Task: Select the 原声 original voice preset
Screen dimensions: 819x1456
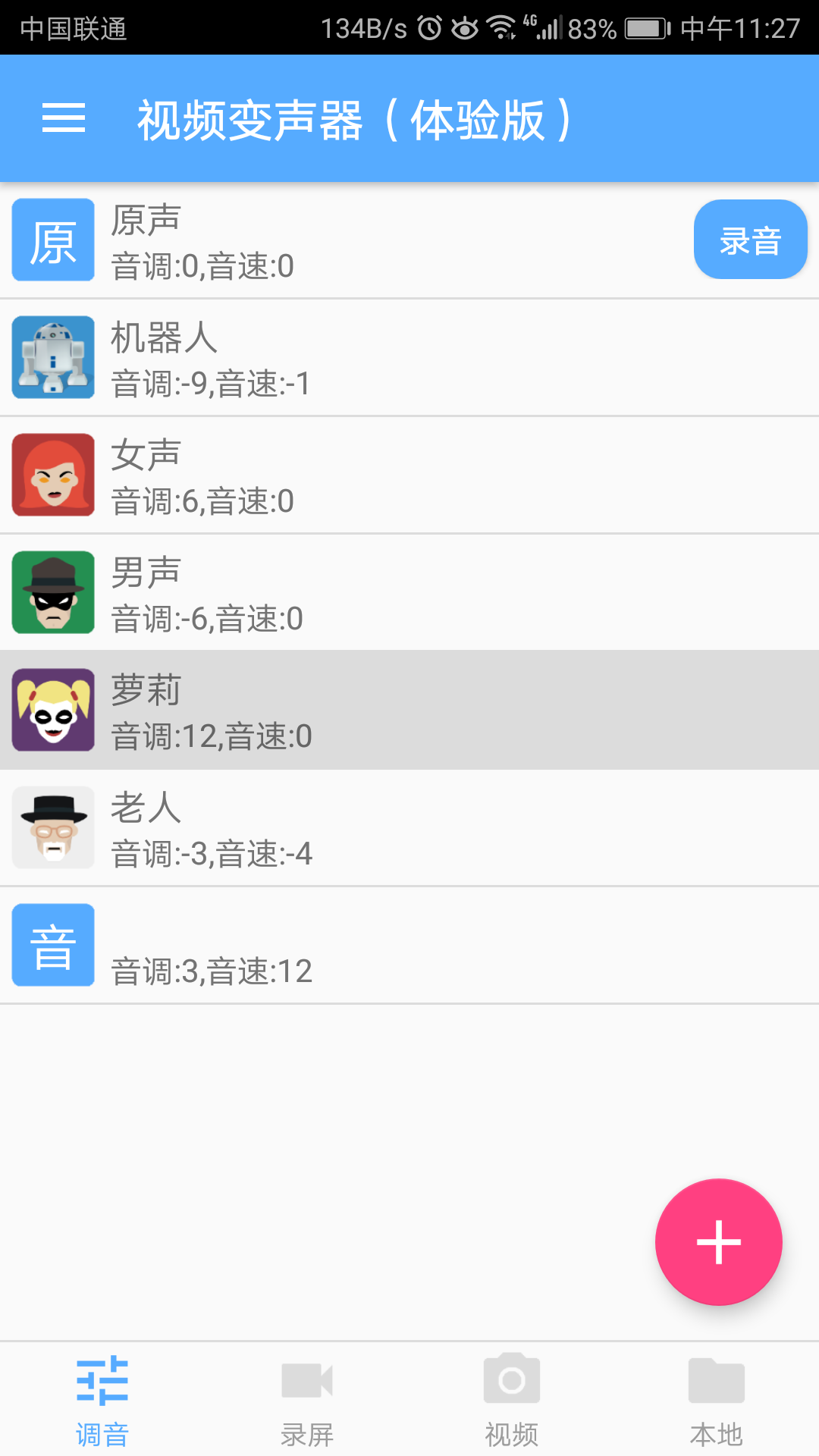Action: pos(409,240)
